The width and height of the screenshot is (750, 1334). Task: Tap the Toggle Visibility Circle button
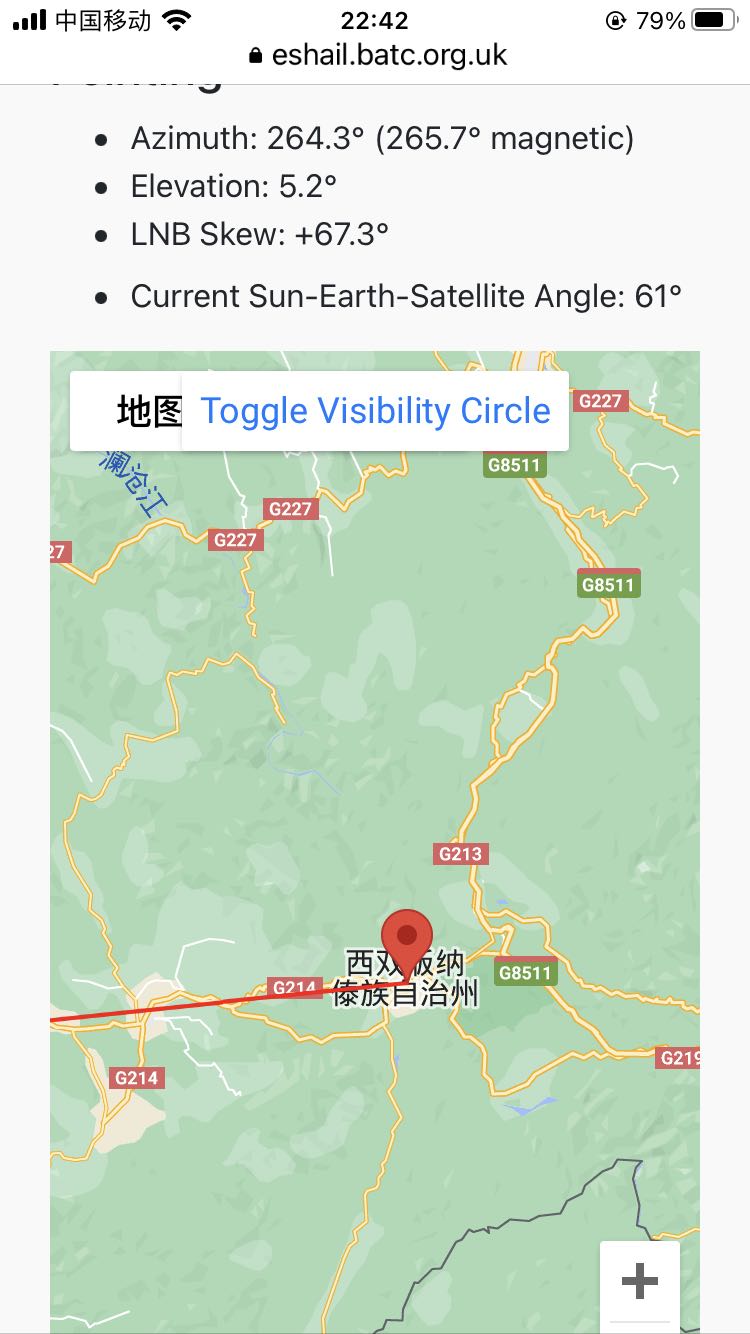click(375, 411)
